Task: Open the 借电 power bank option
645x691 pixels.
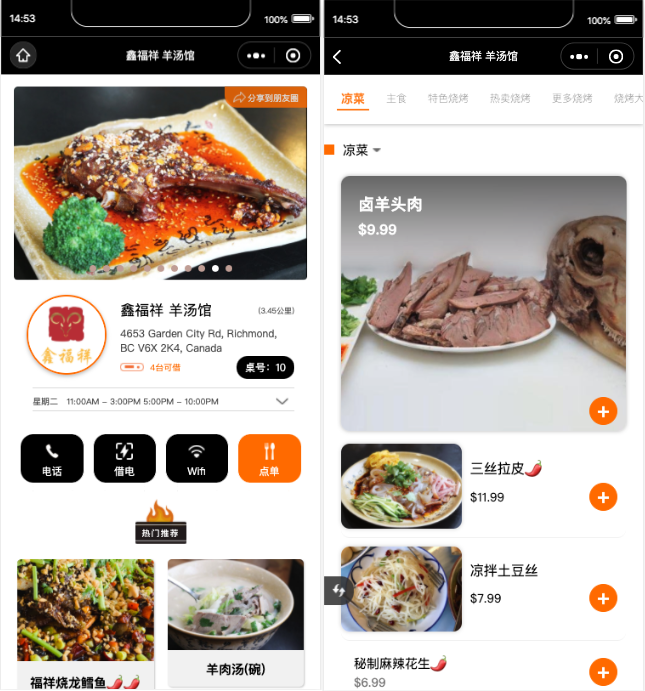Action: 124,458
